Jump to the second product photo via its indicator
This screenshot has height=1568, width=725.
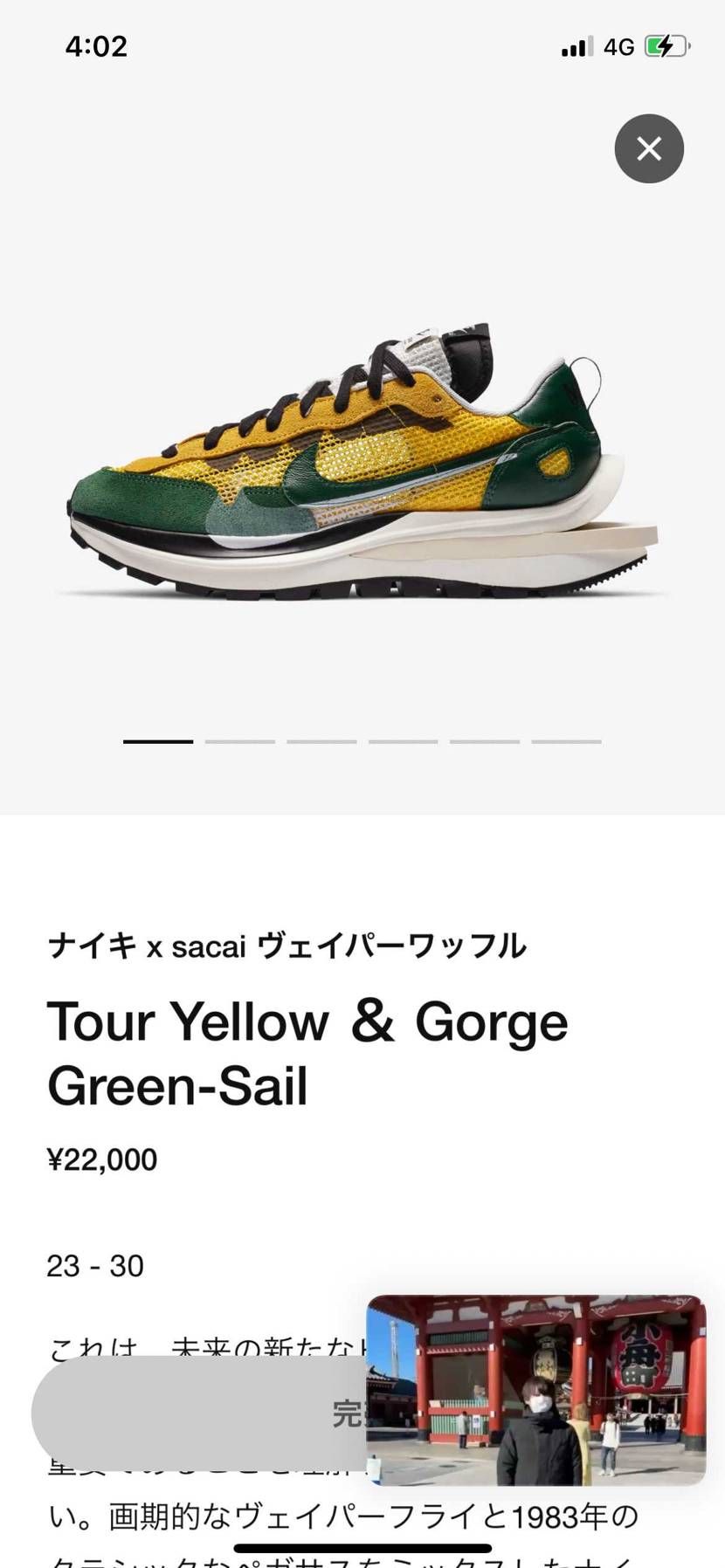(x=239, y=740)
